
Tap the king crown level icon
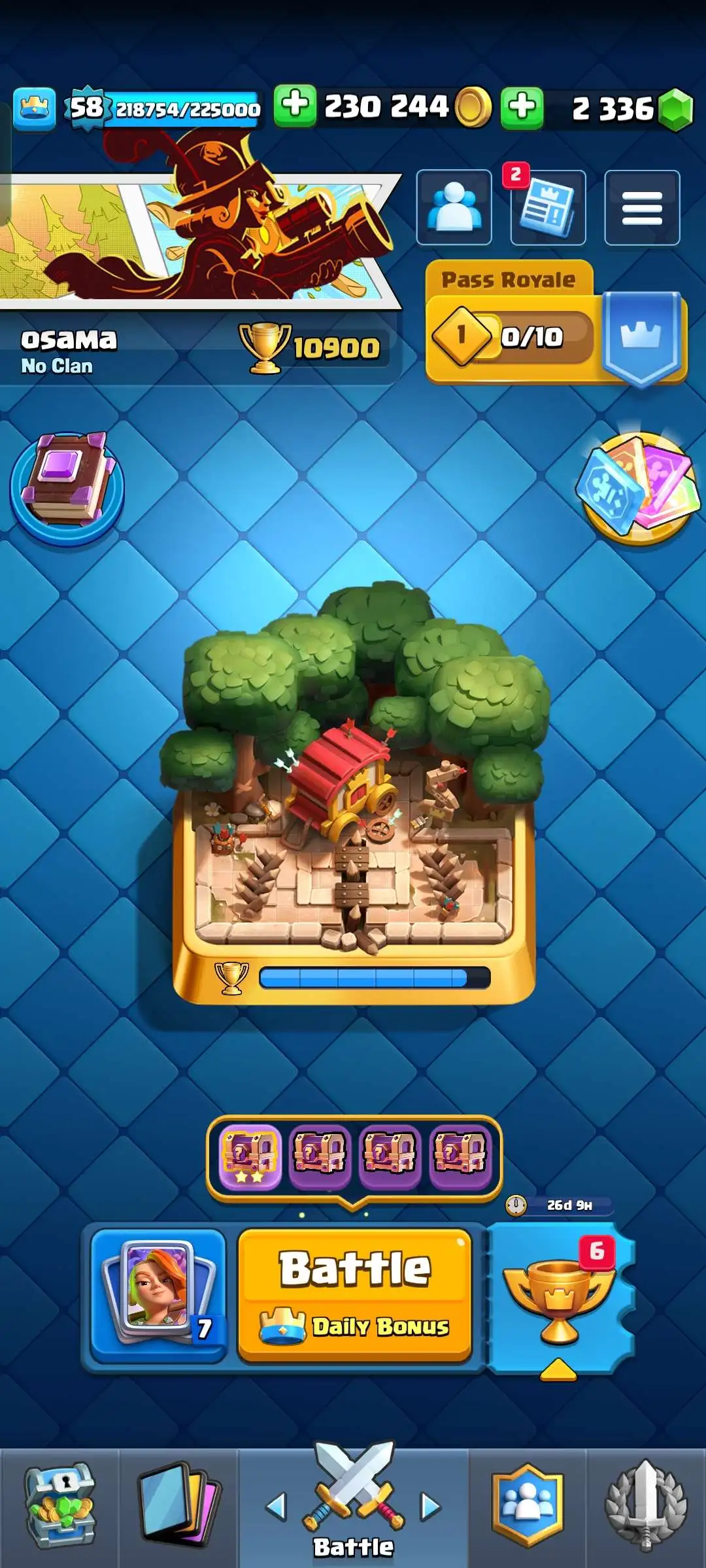34,108
